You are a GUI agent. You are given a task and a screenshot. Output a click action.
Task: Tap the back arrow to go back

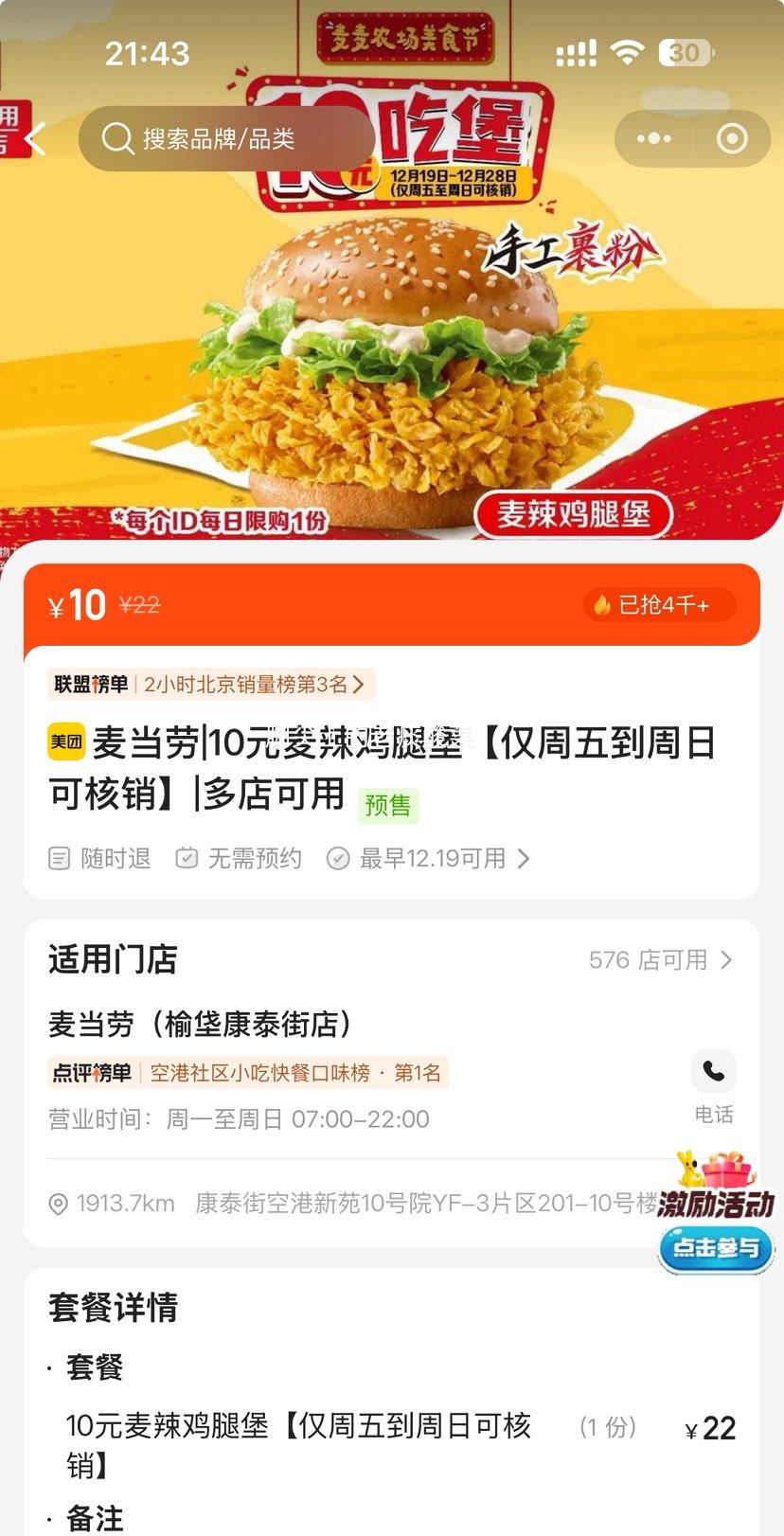point(34,137)
